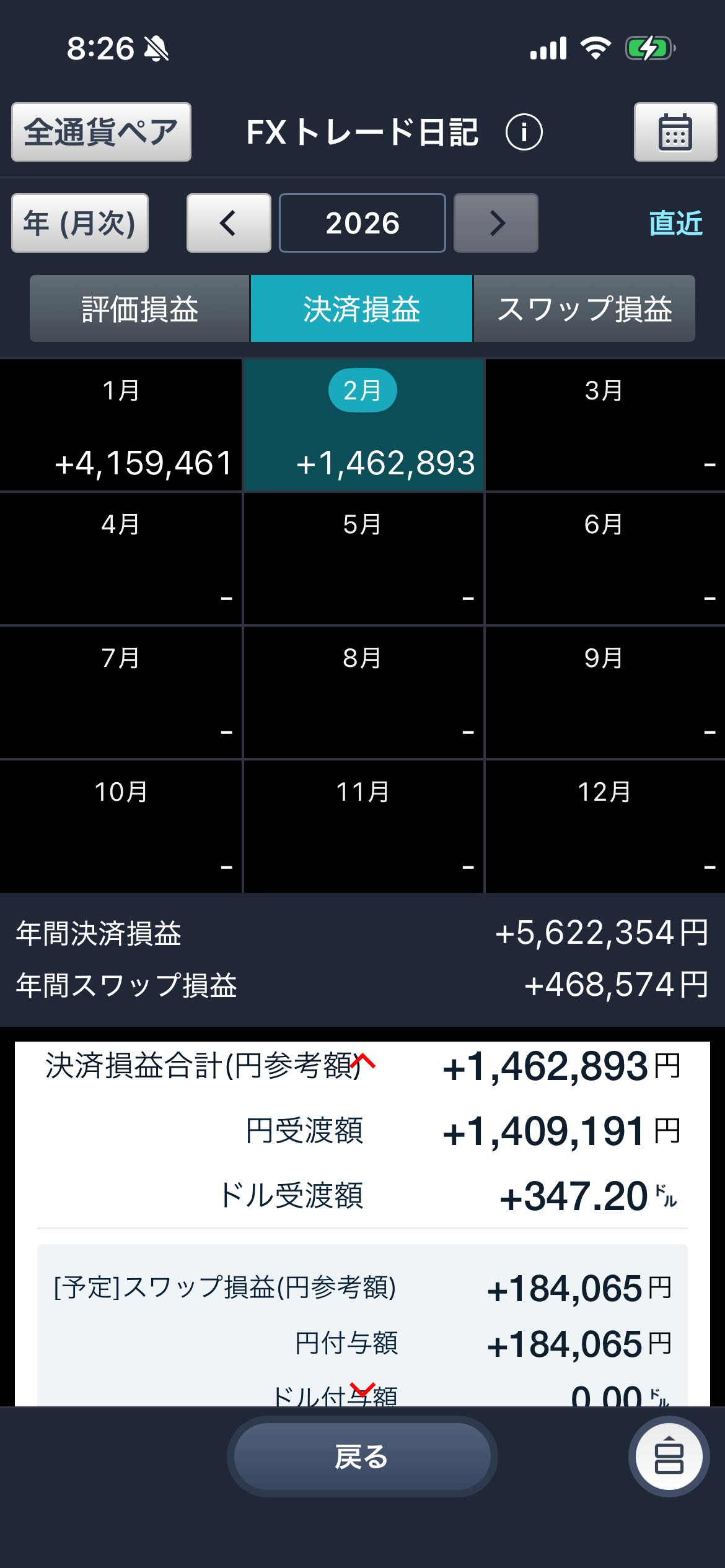725x1568 pixels.
Task: Switch to the 評価損益 tab
Action: [x=140, y=309]
